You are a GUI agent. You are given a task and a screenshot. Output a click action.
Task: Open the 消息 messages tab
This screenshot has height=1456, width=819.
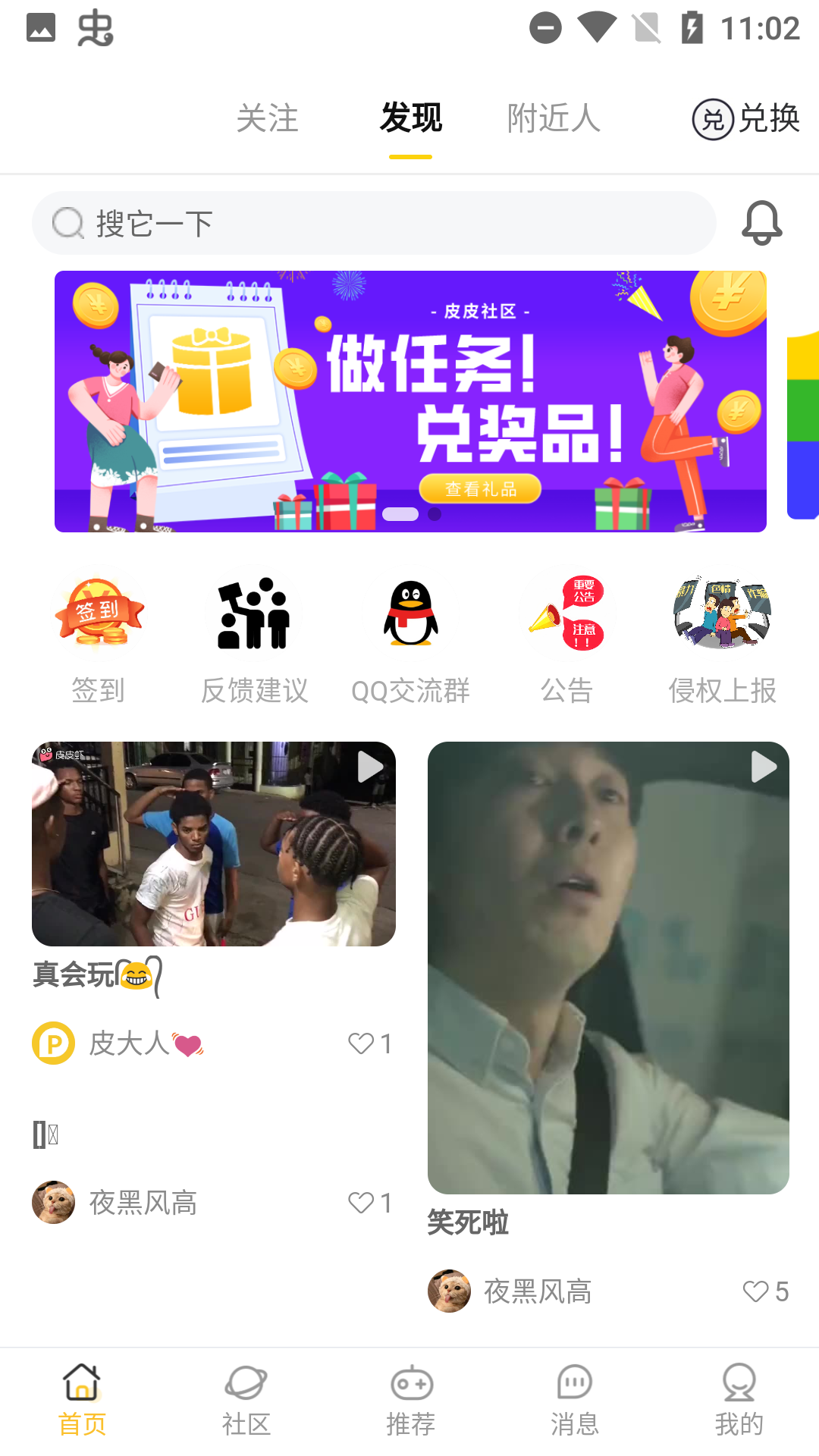(574, 1400)
